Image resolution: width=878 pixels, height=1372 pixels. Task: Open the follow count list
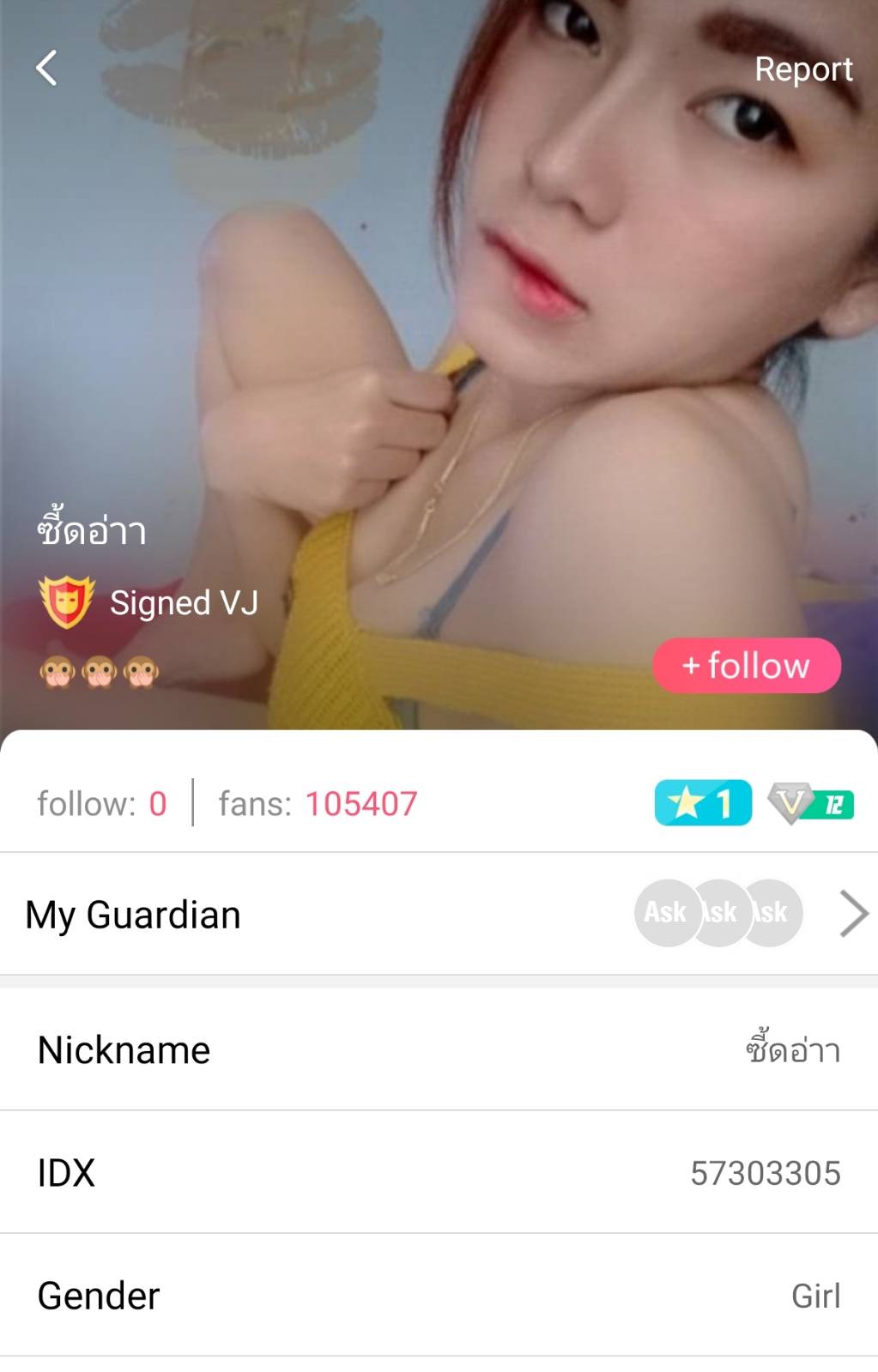(101, 804)
